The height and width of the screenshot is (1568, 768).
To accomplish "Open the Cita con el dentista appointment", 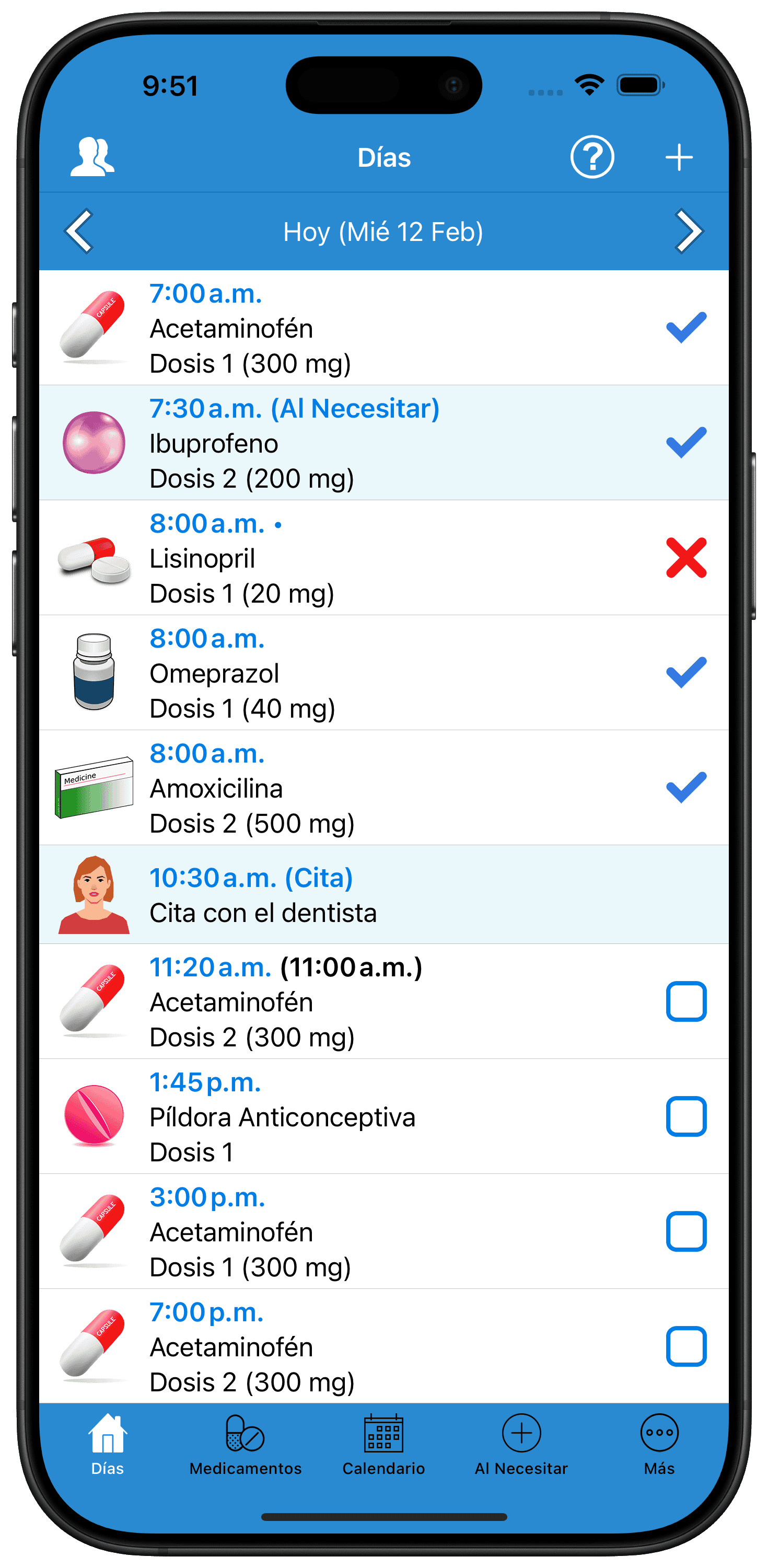I will (x=383, y=894).
